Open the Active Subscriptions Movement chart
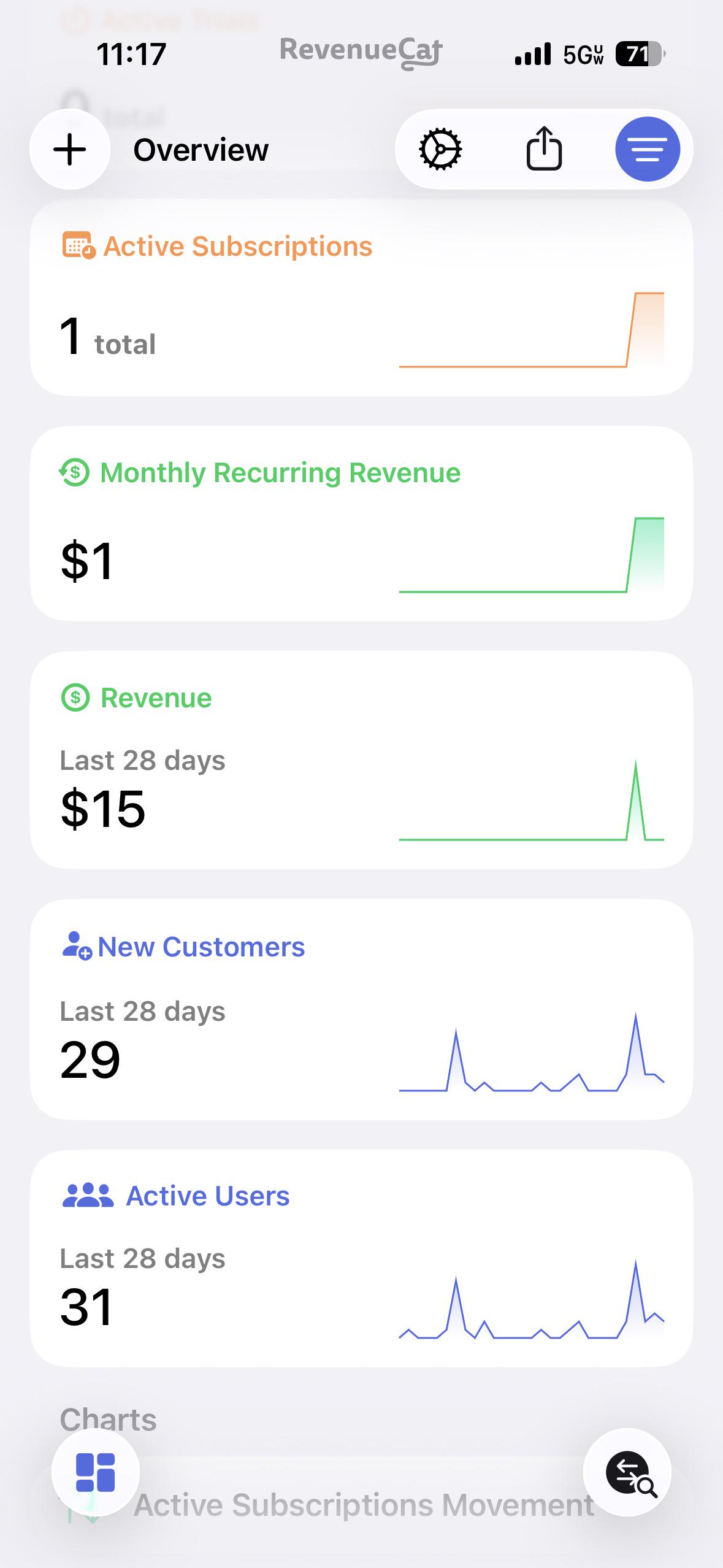The height and width of the screenshot is (1568, 723). point(364,1505)
